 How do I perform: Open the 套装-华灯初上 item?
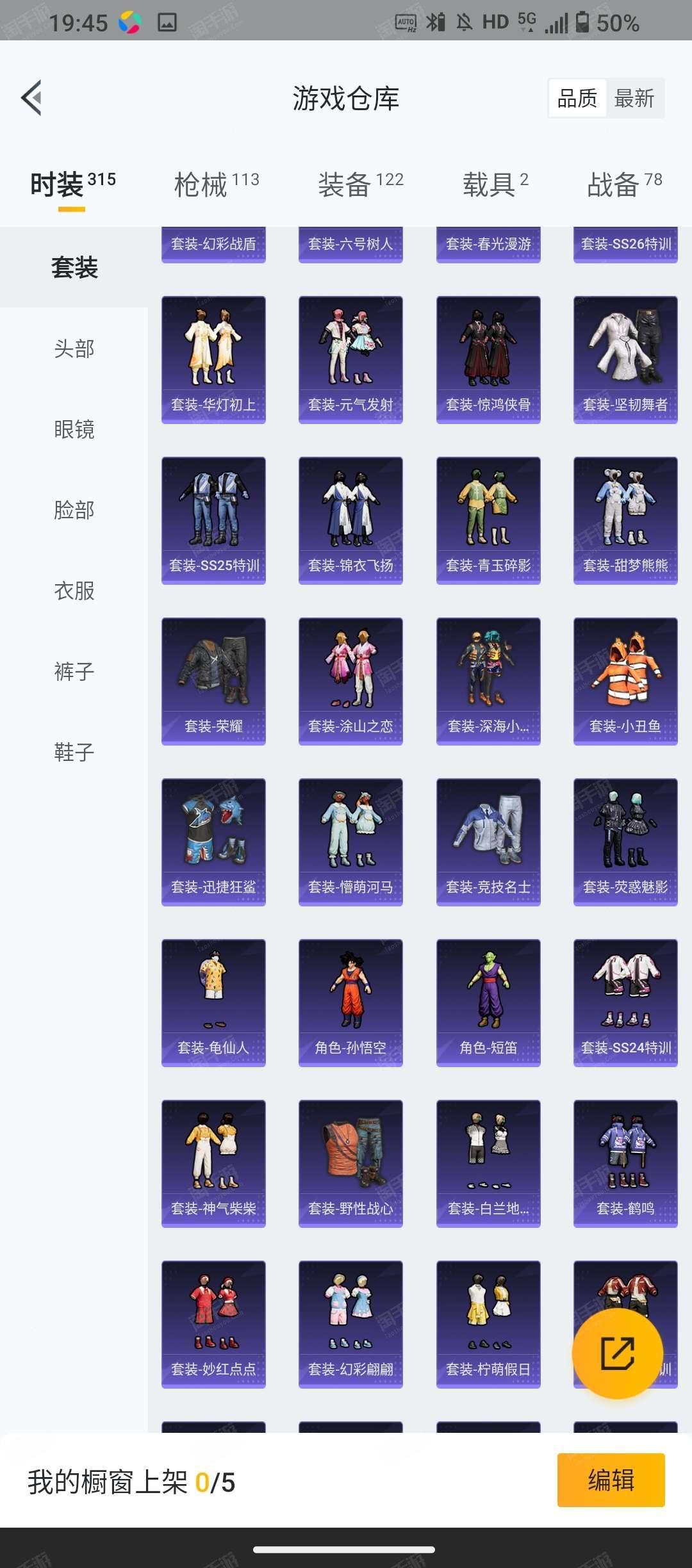[213, 359]
